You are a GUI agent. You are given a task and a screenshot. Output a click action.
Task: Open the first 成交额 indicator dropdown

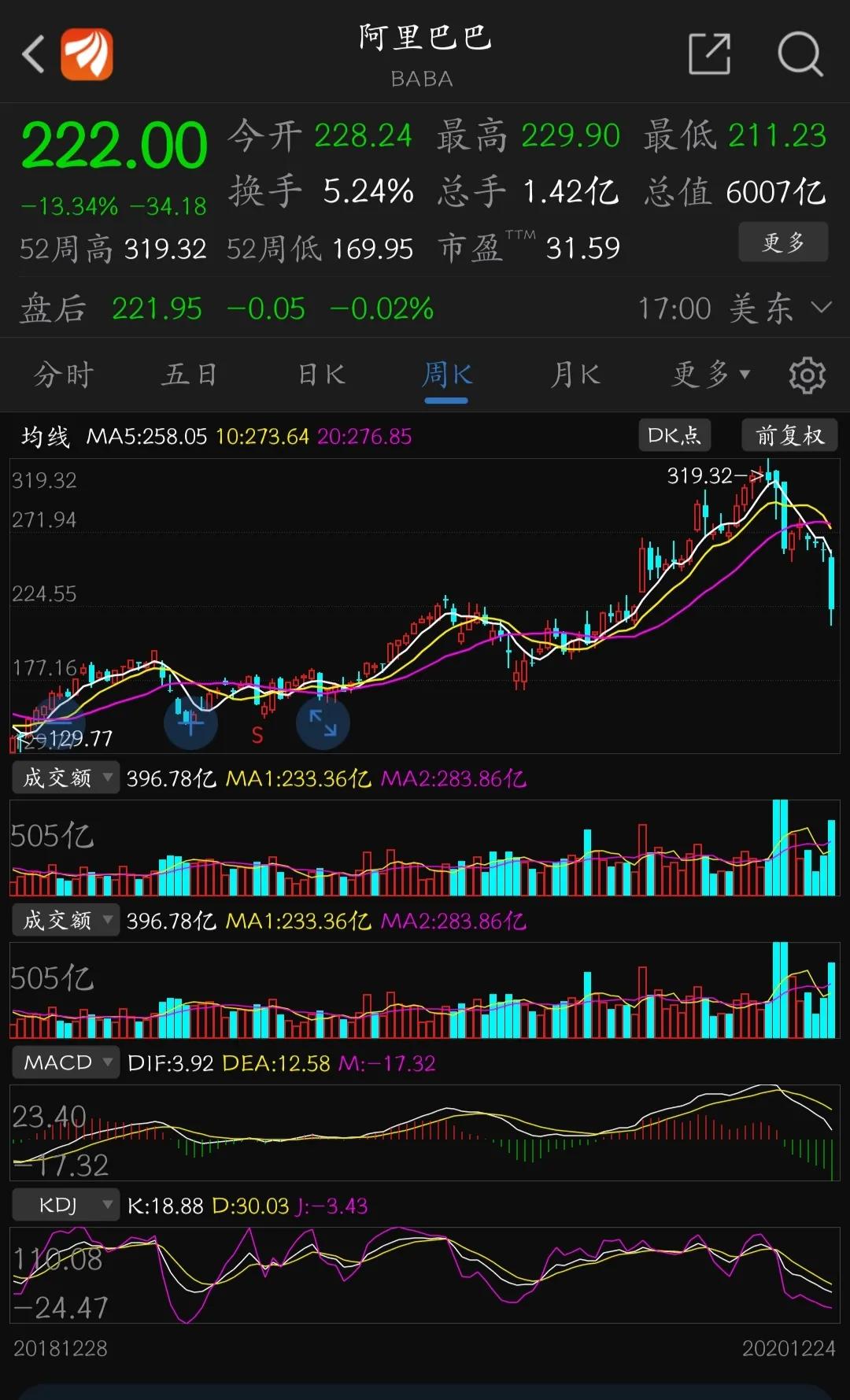(65, 778)
